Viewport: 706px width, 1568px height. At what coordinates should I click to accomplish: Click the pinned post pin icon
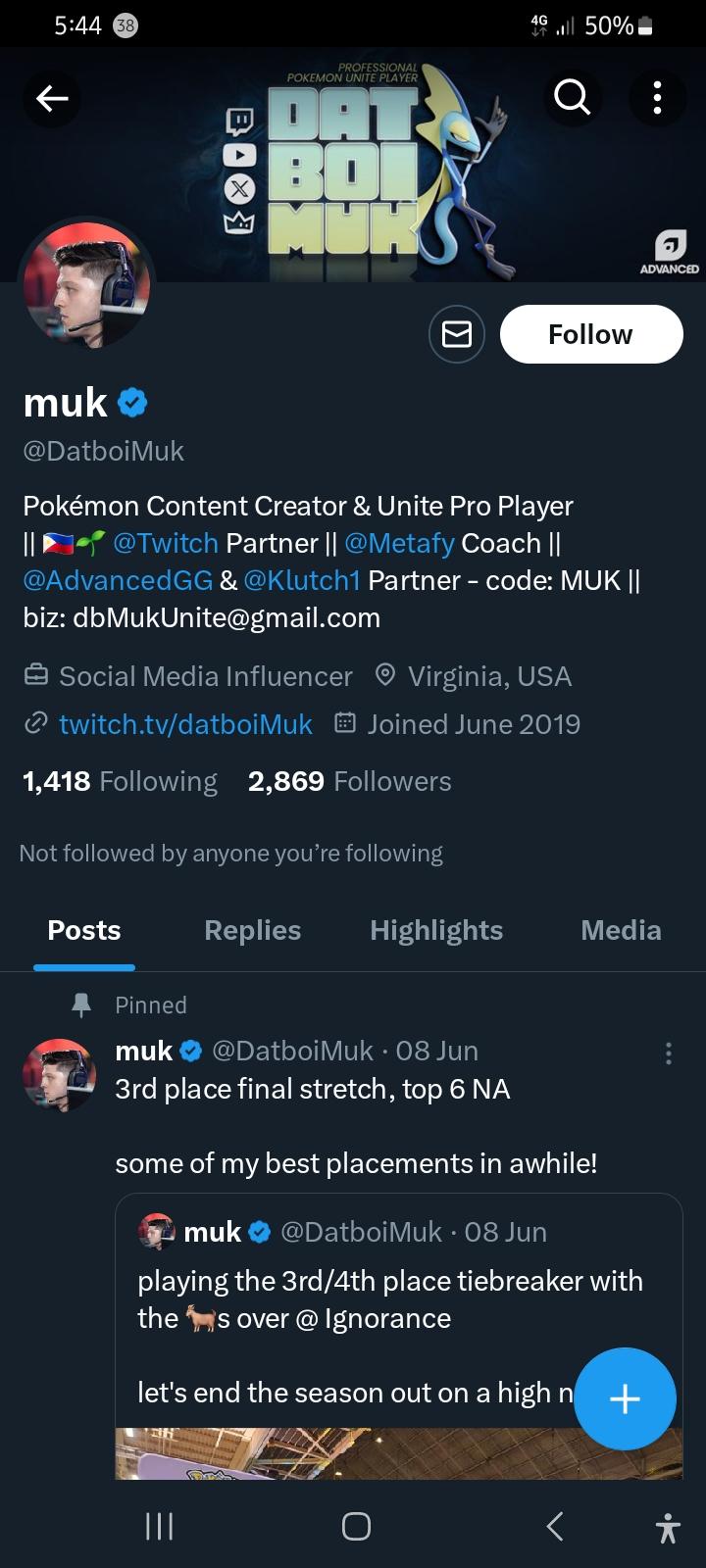coord(81,1004)
